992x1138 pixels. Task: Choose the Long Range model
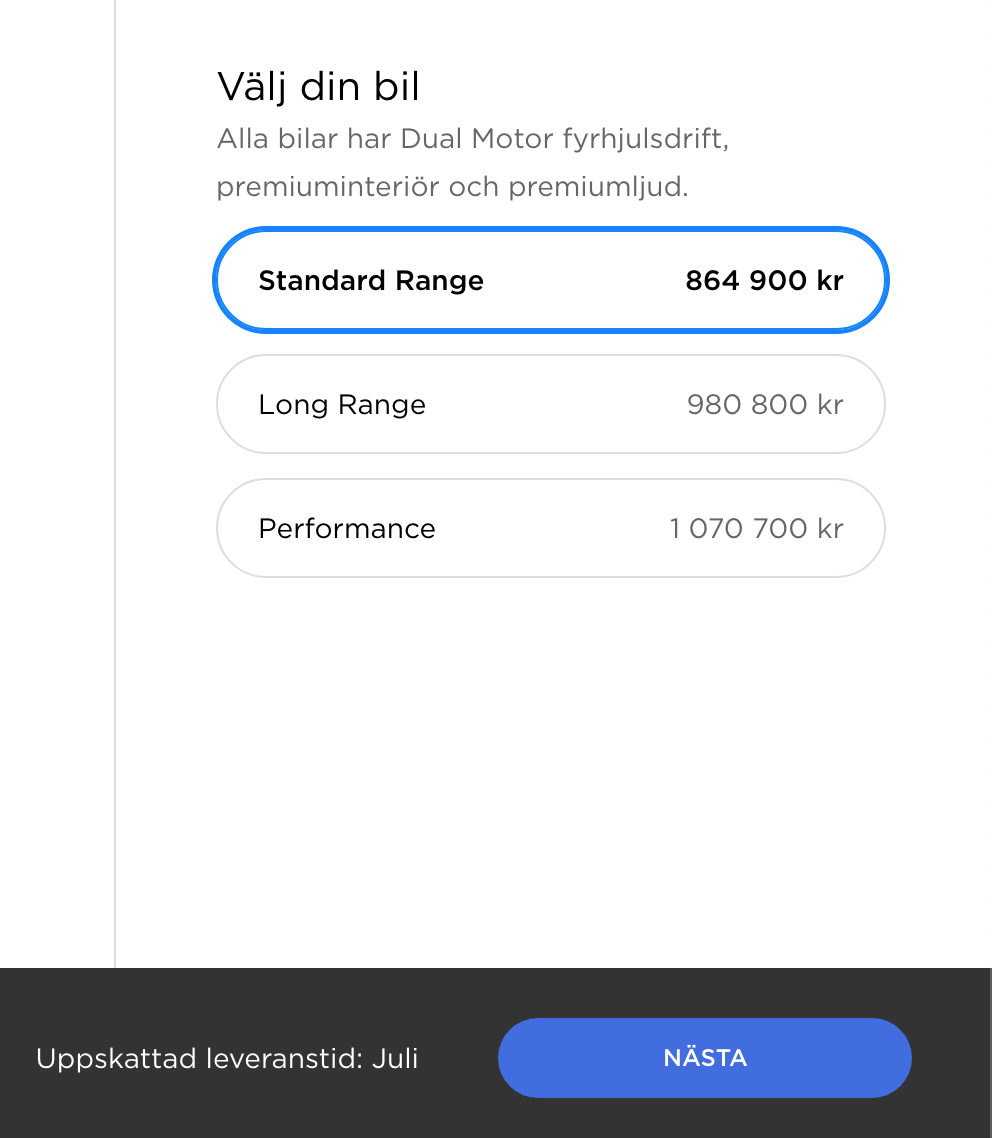point(550,404)
